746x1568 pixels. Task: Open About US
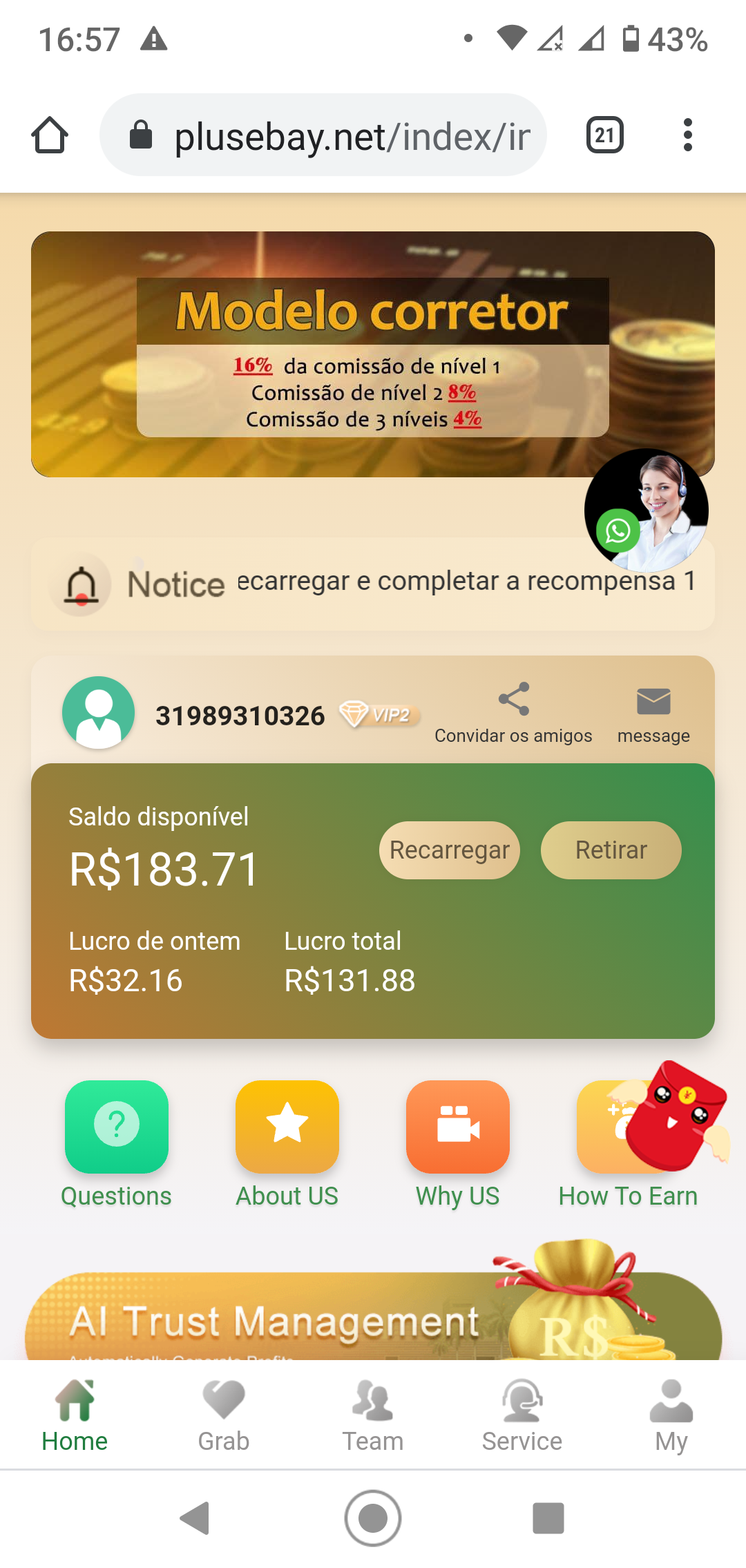point(287,1127)
